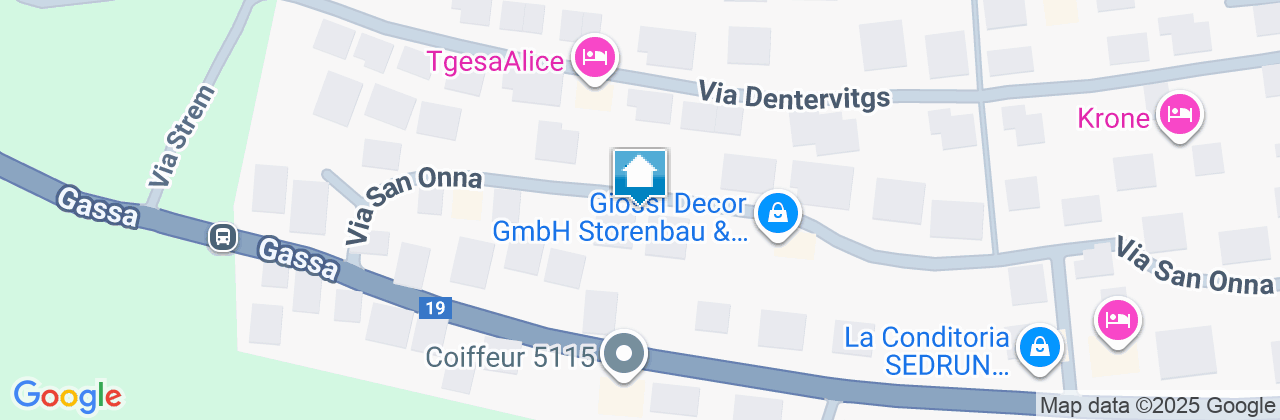
Task: Open the unlabeled hotel pin below Via San Onna
Action: click(x=1119, y=320)
